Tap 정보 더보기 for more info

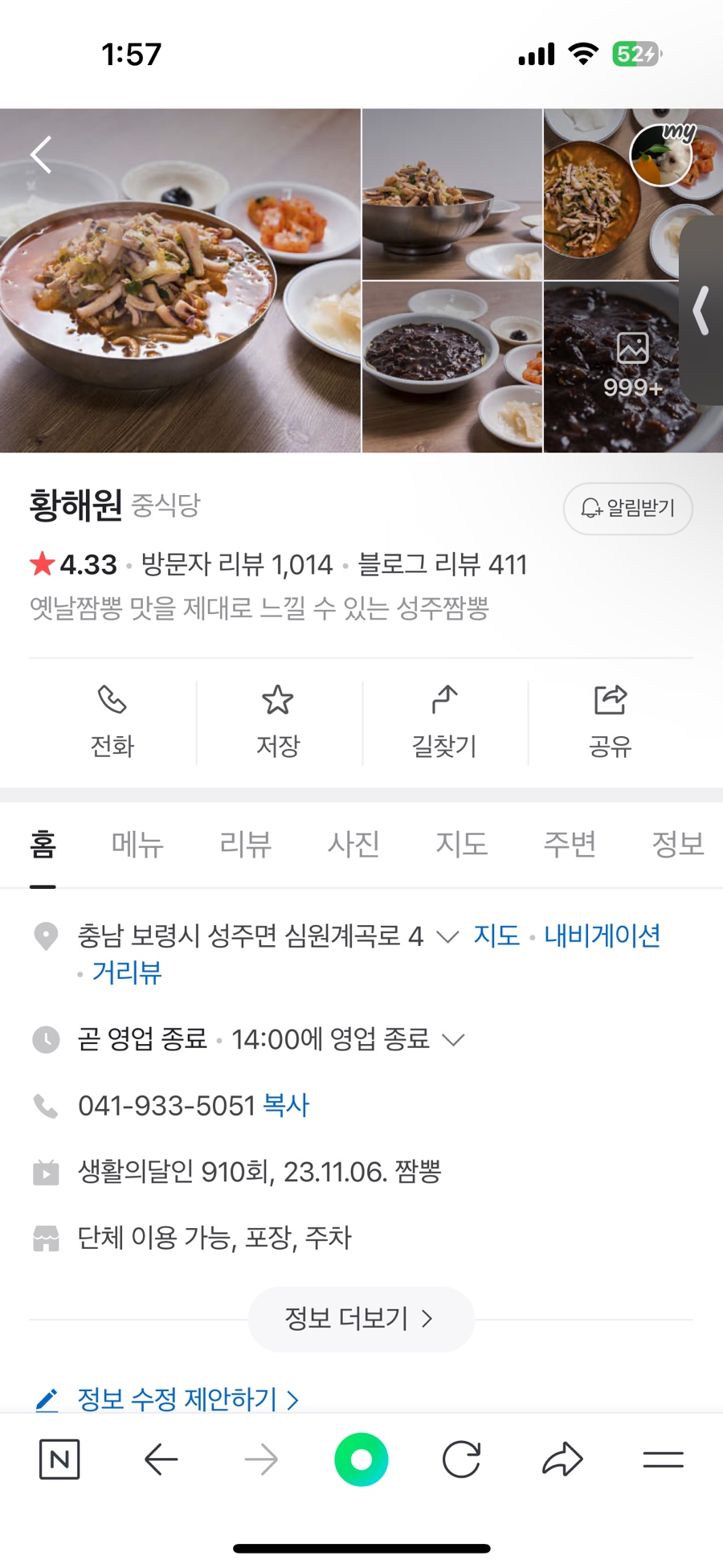pos(361,1319)
